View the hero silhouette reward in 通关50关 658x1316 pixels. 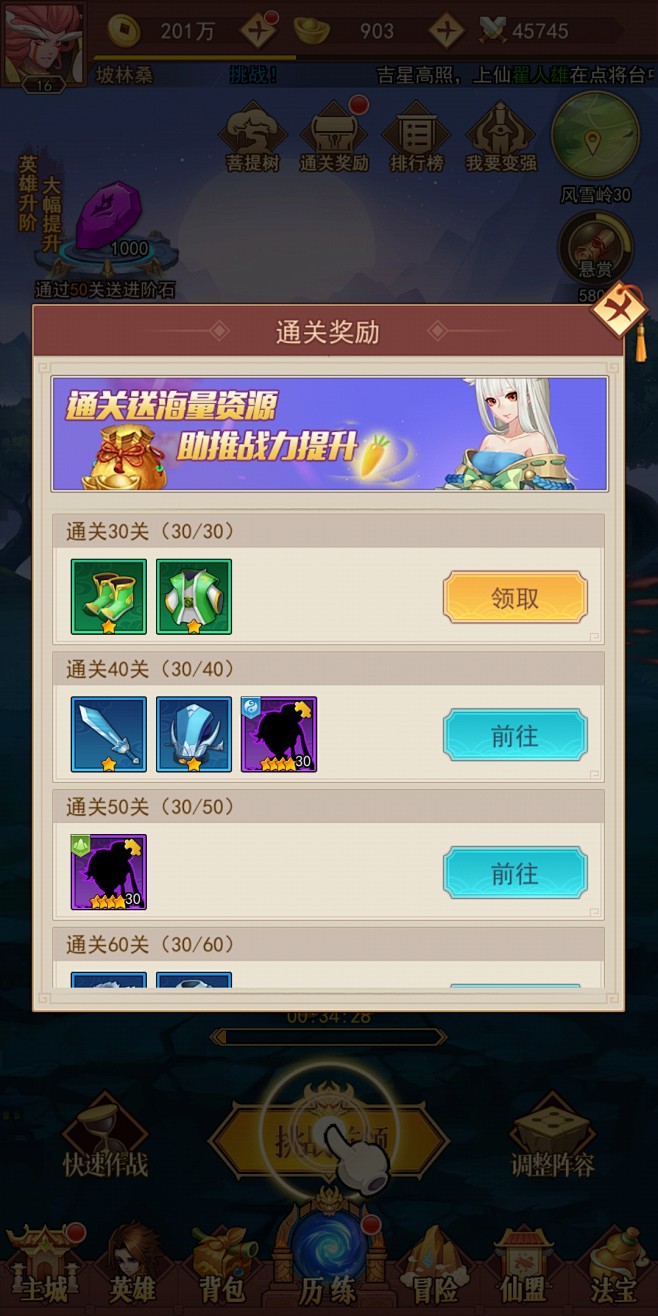click(109, 872)
